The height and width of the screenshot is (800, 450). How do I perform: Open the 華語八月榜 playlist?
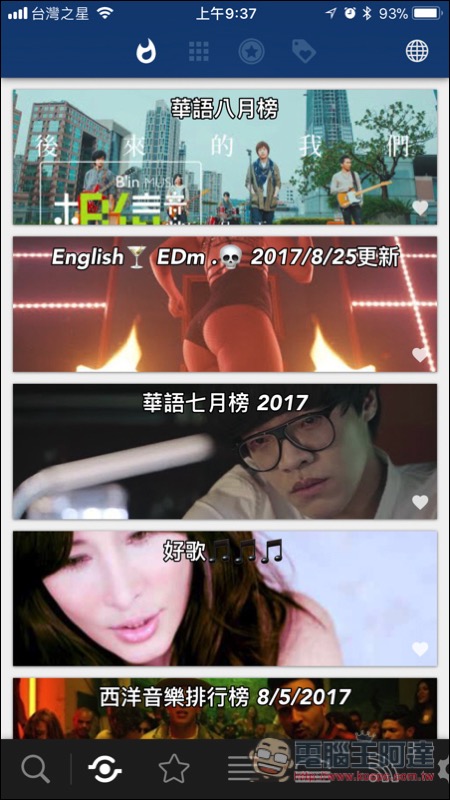[225, 157]
